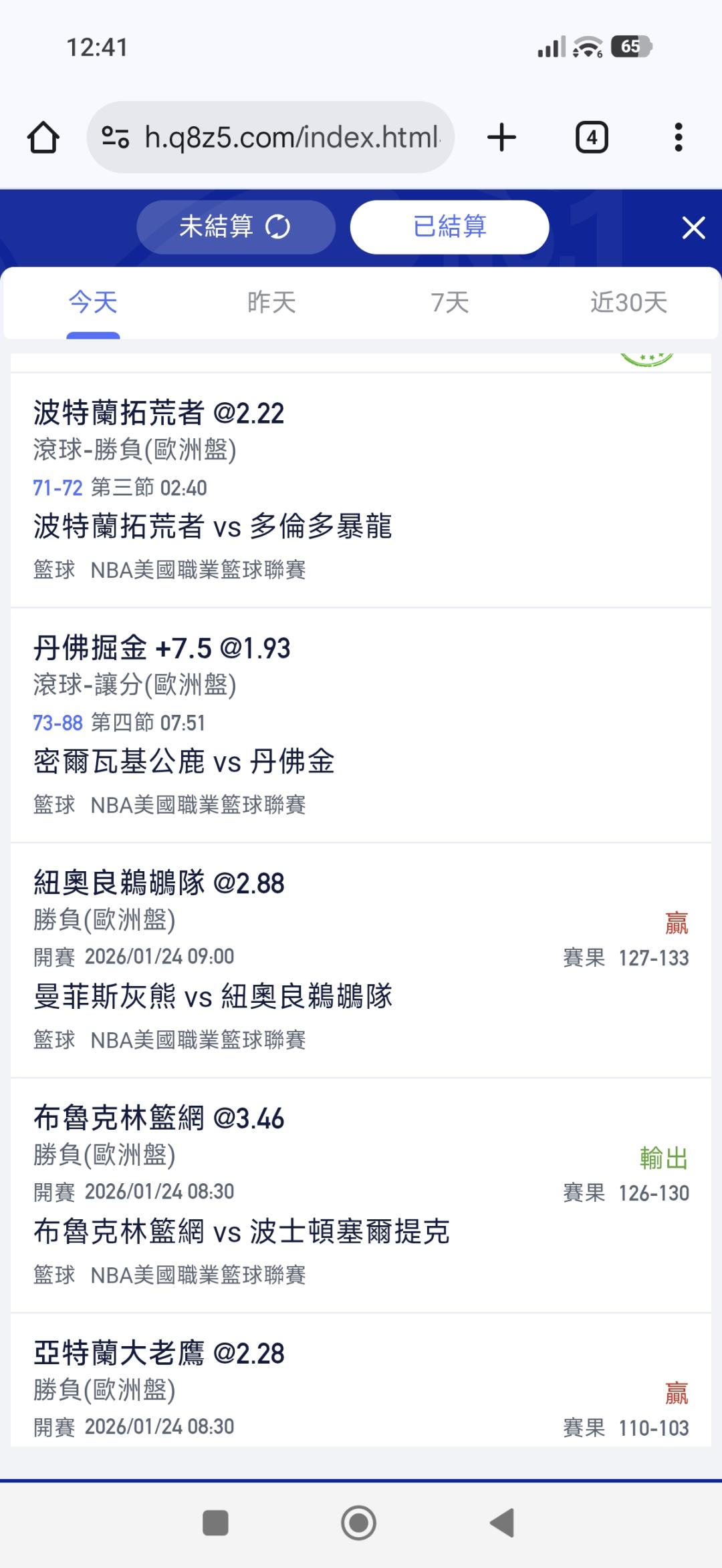722x1568 pixels.
Task: View the 紐奧良鵜鶘隊 @2.88 bet details
Action: tap(360, 960)
